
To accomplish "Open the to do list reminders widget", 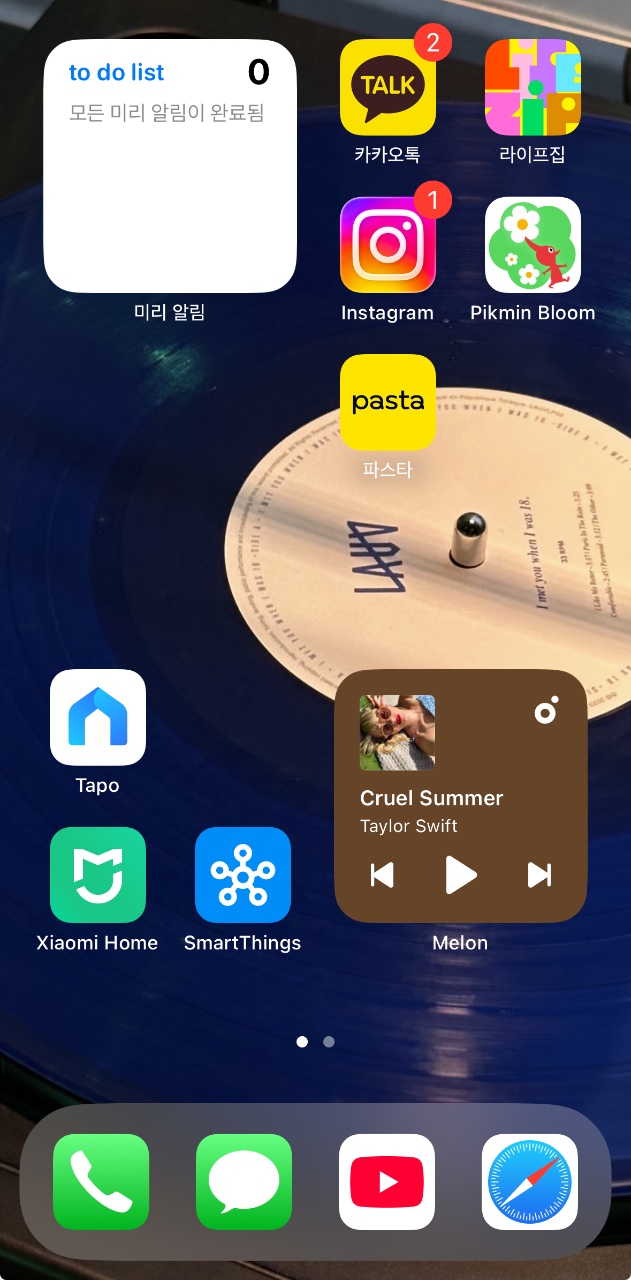I will pos(170,166).
